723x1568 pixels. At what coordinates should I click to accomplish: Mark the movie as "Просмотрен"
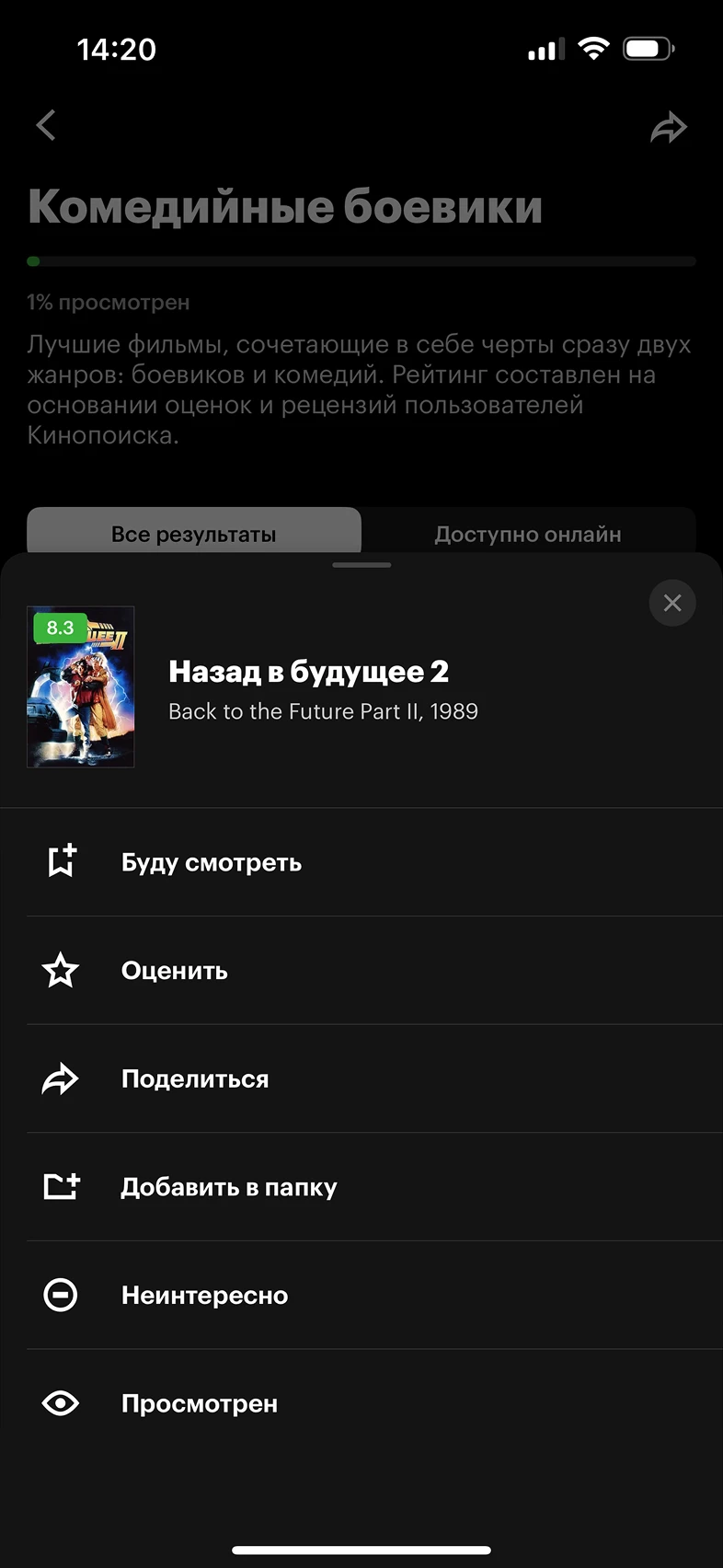[200, 1403]
